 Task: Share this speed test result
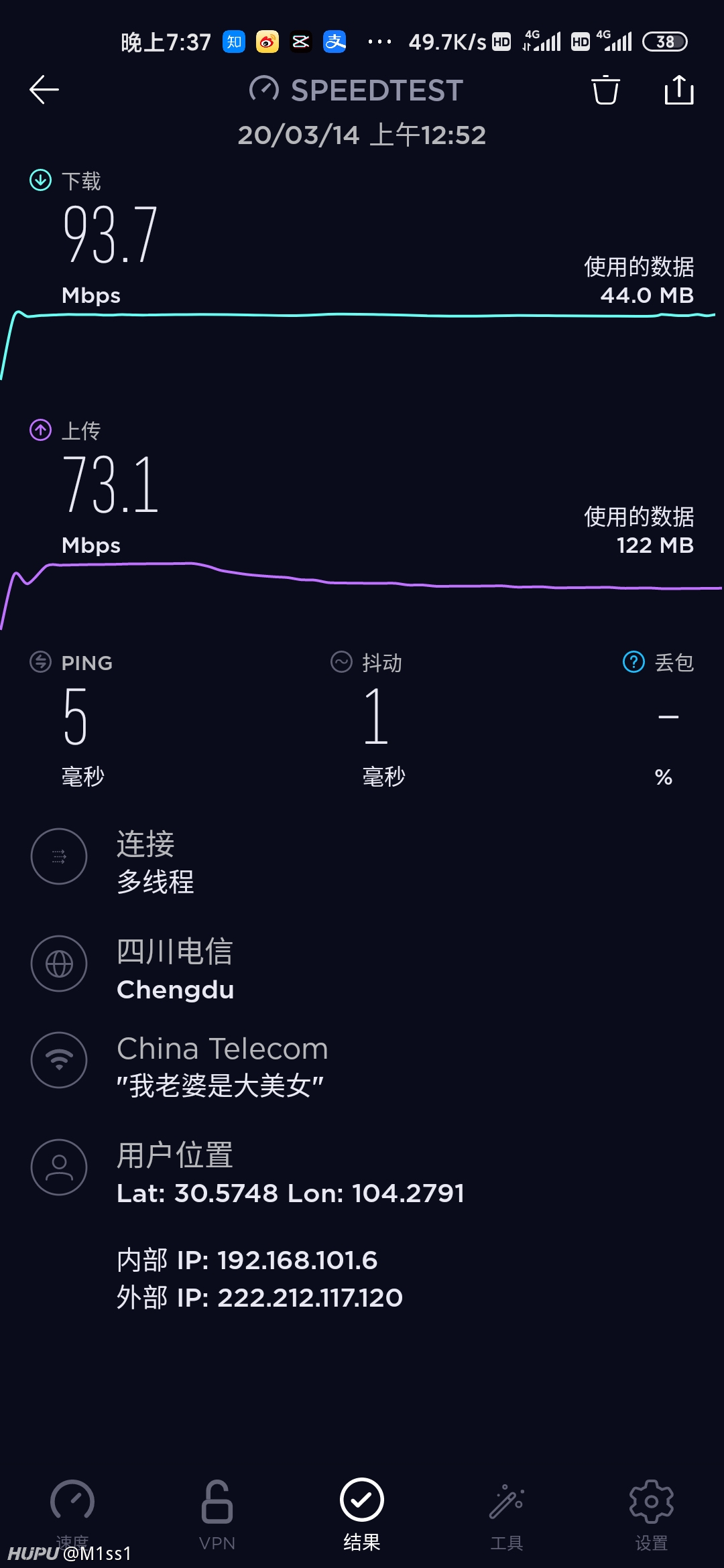(x=679, y=90)
